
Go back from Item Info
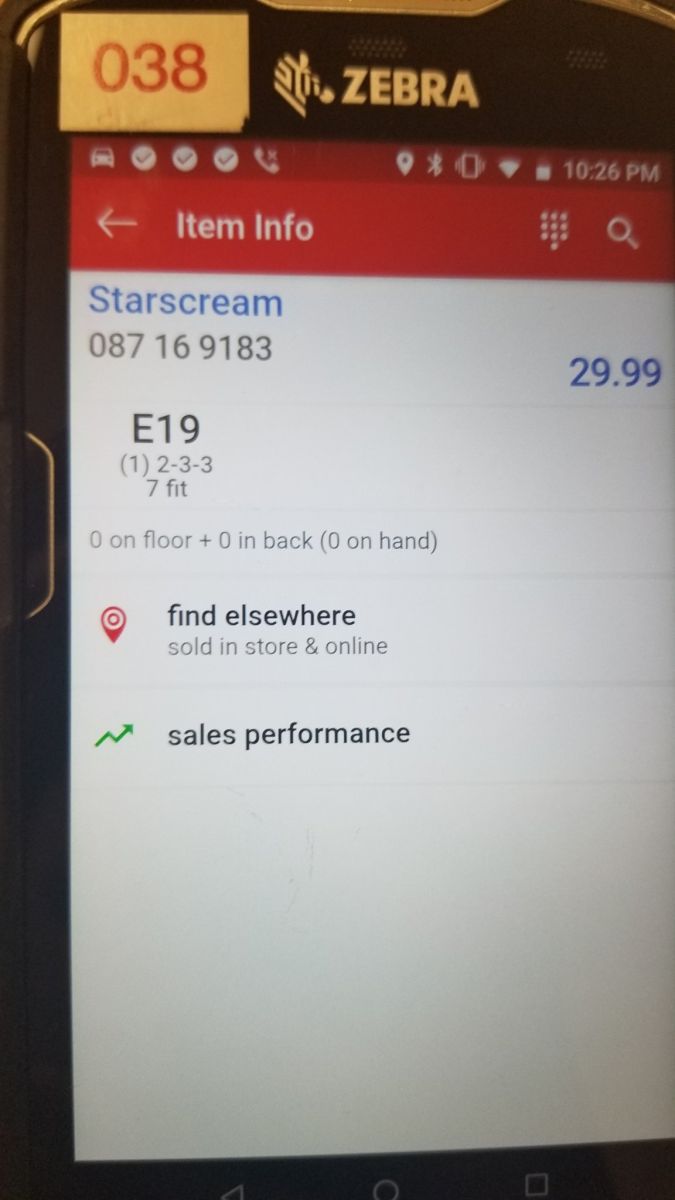117,224
